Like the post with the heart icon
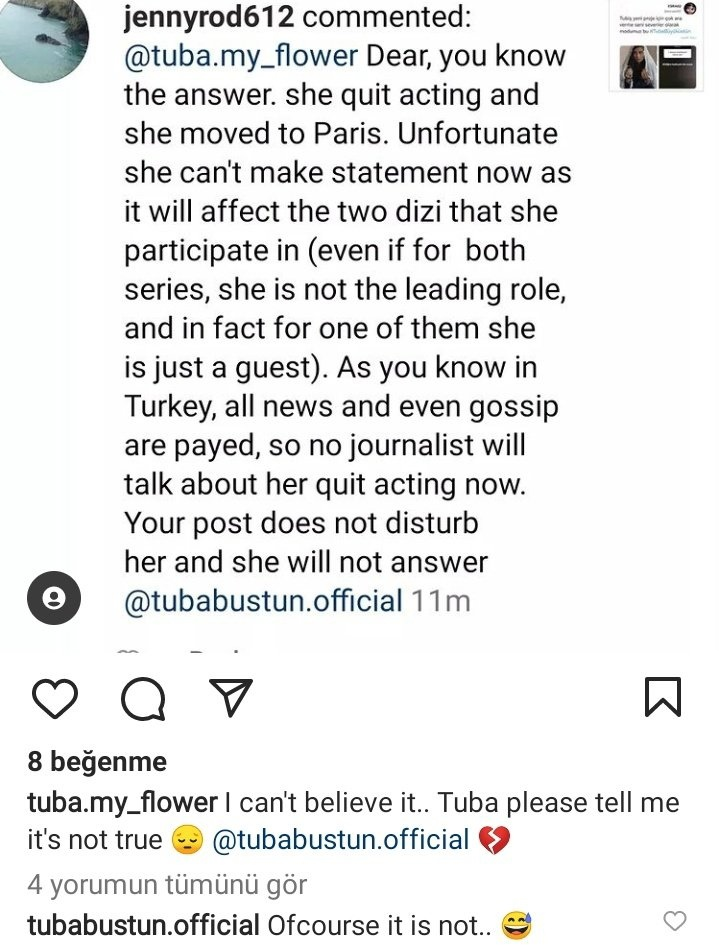The height and width of the screenshot is (948, 719). (54, 697)
